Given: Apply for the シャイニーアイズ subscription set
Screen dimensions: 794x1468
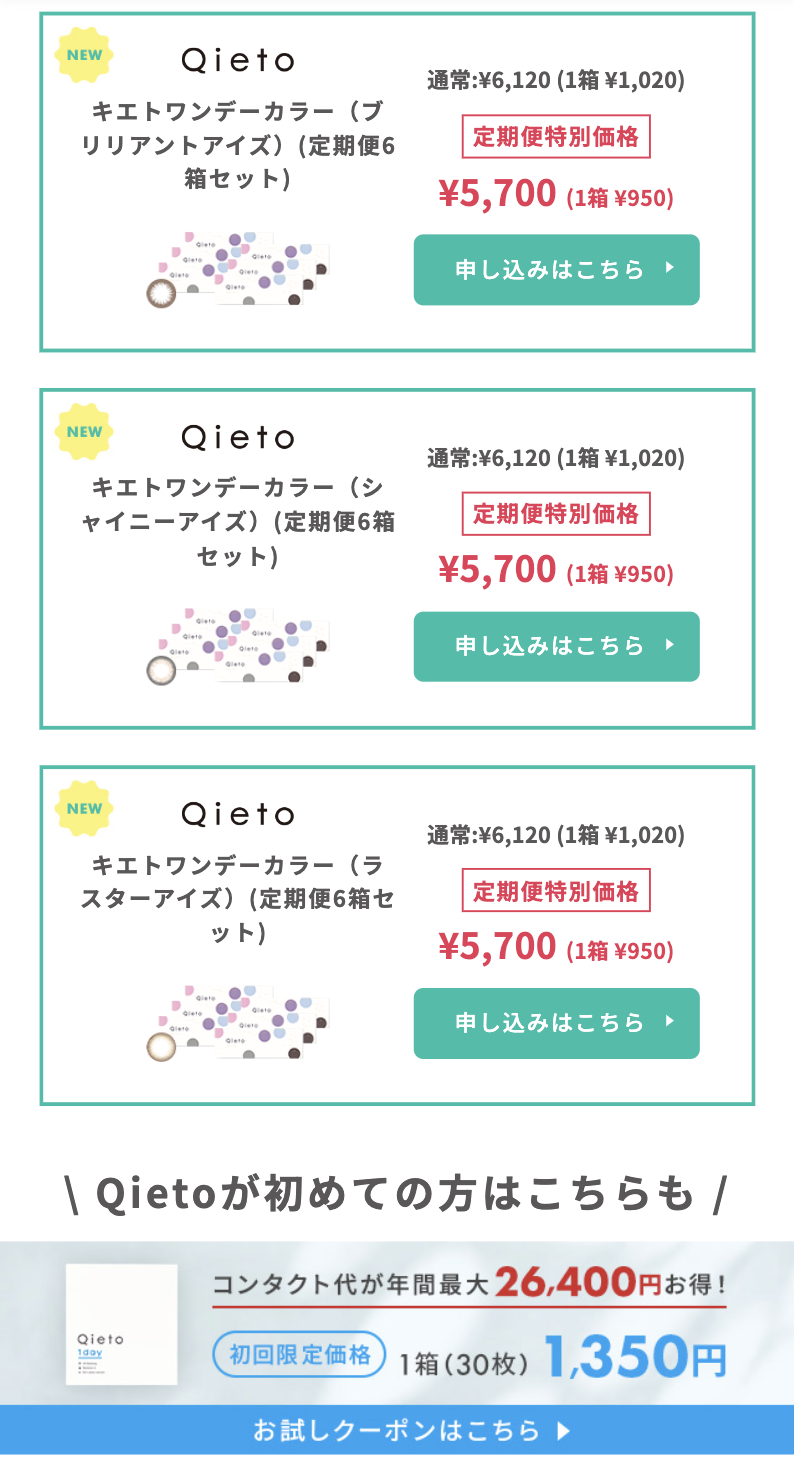Looking at the screenshot, I should [556, 646].
